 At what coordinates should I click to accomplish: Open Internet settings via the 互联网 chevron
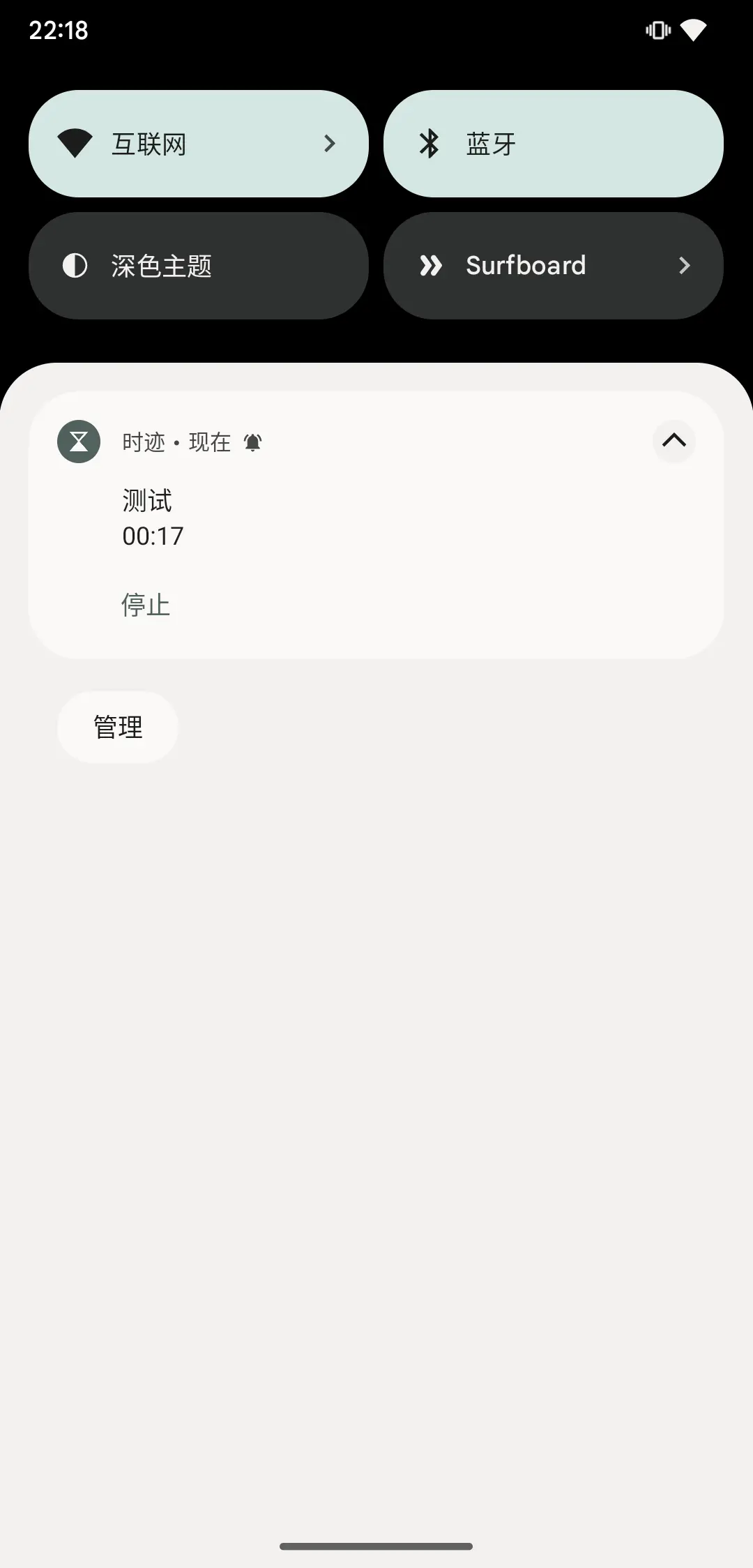(330, 143)
